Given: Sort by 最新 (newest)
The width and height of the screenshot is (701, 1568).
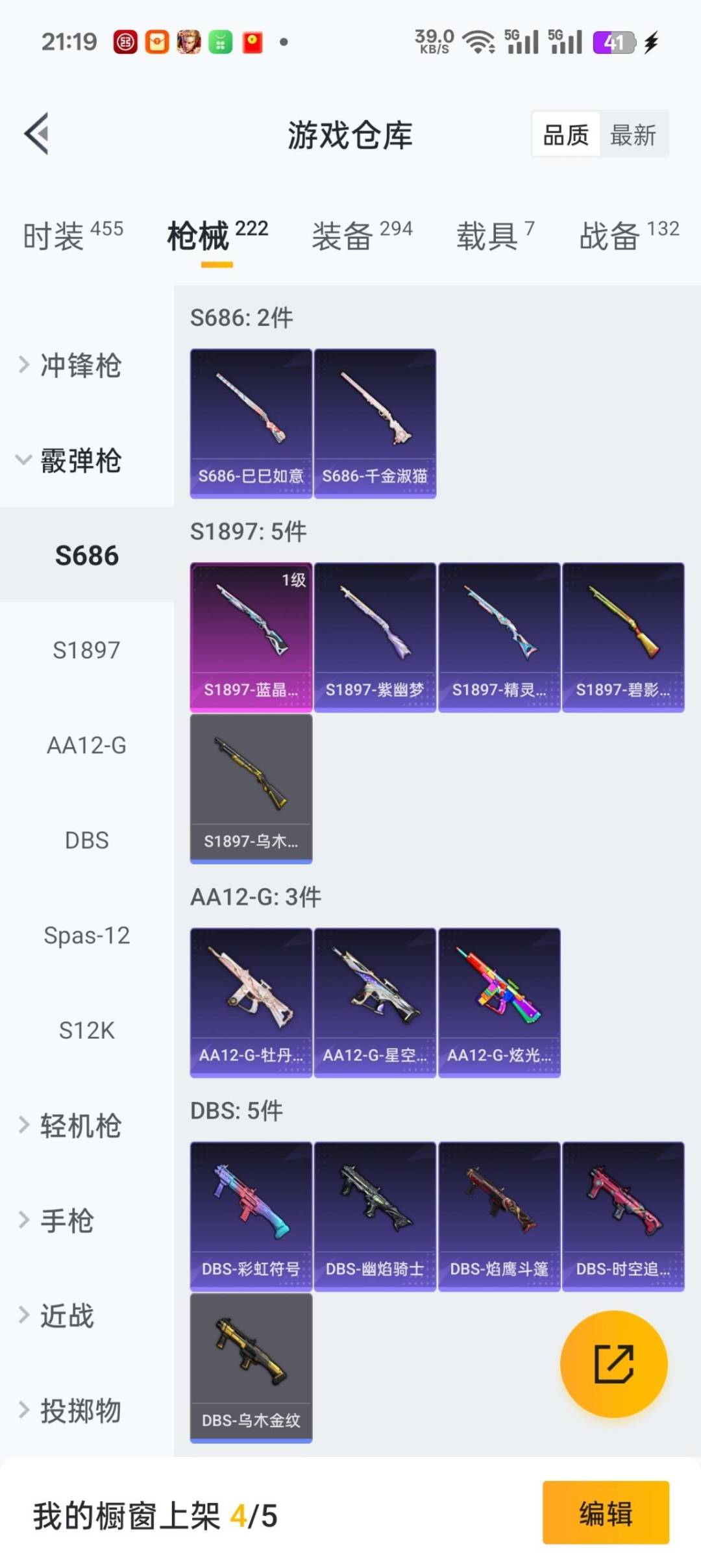Looking at the screenshot, I should coord(633,135).
